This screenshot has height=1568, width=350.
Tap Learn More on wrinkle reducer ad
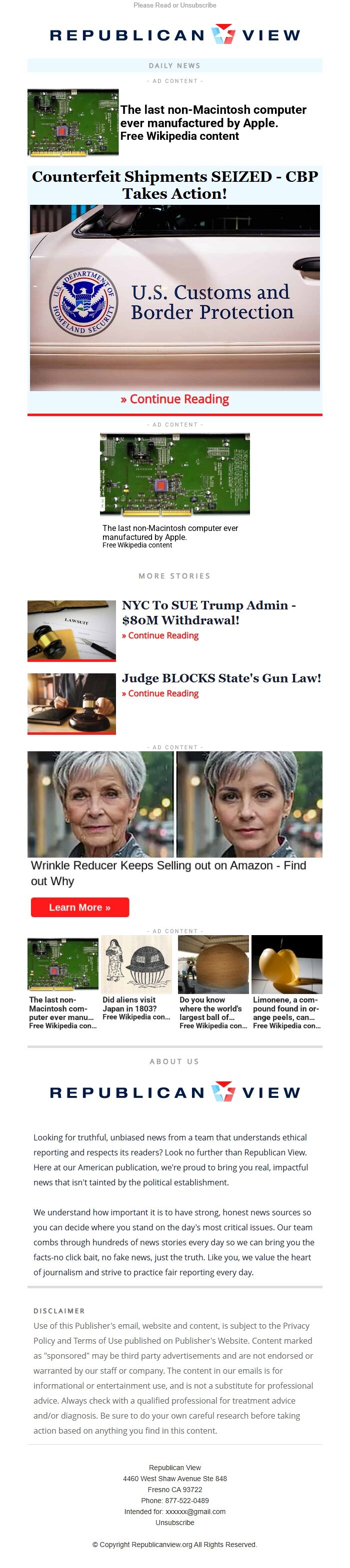tap(80, 907)
